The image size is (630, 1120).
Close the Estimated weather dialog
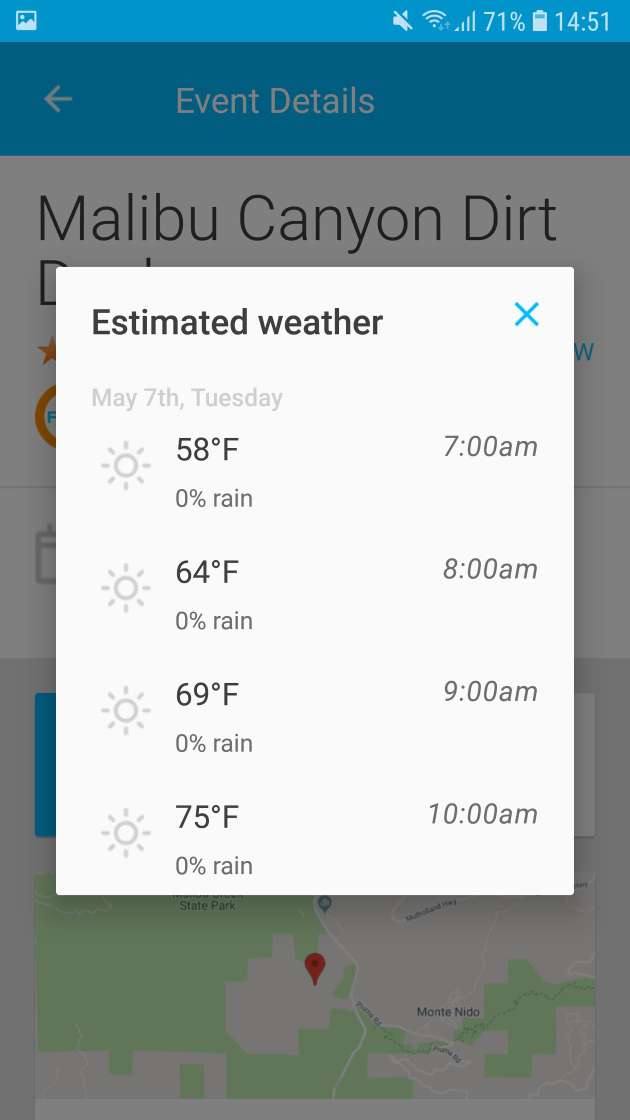coord(526,314)
